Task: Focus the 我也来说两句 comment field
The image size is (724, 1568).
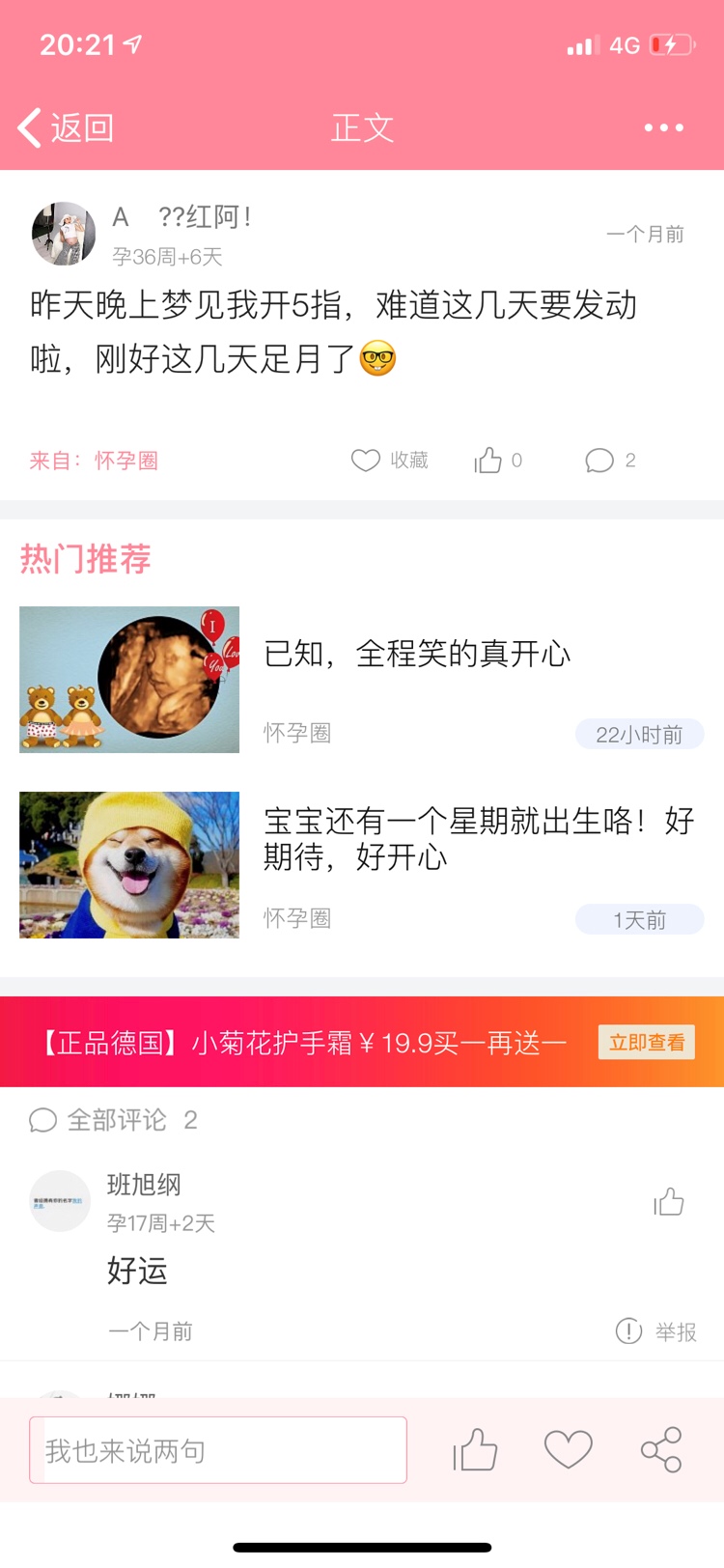Action: pyautogui.click(x=218, y=1450)
